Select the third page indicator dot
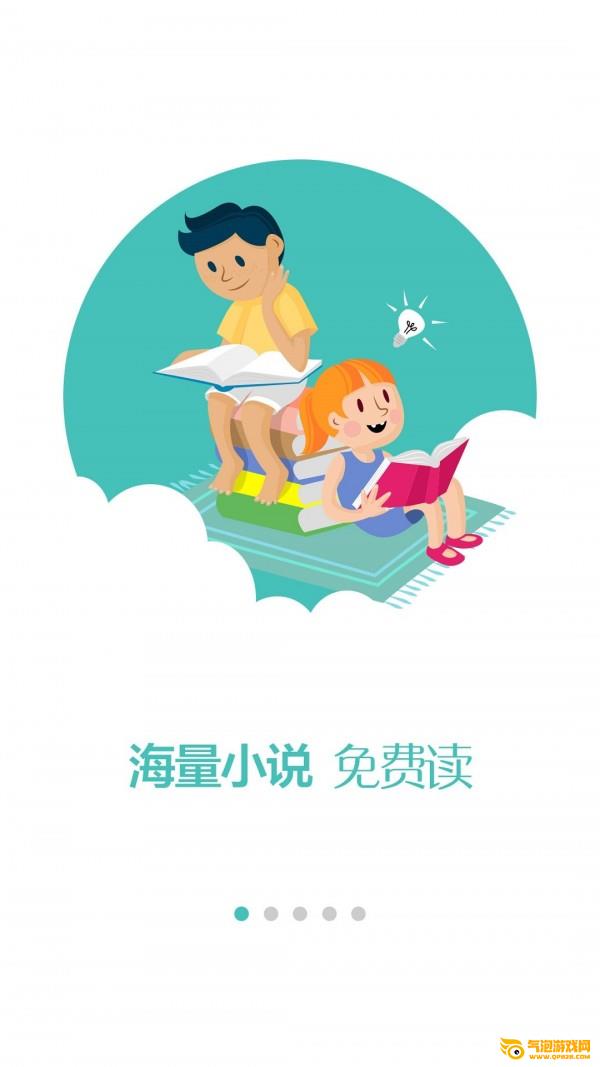This screenshot has height=1067, width=600. pos(299,913)
